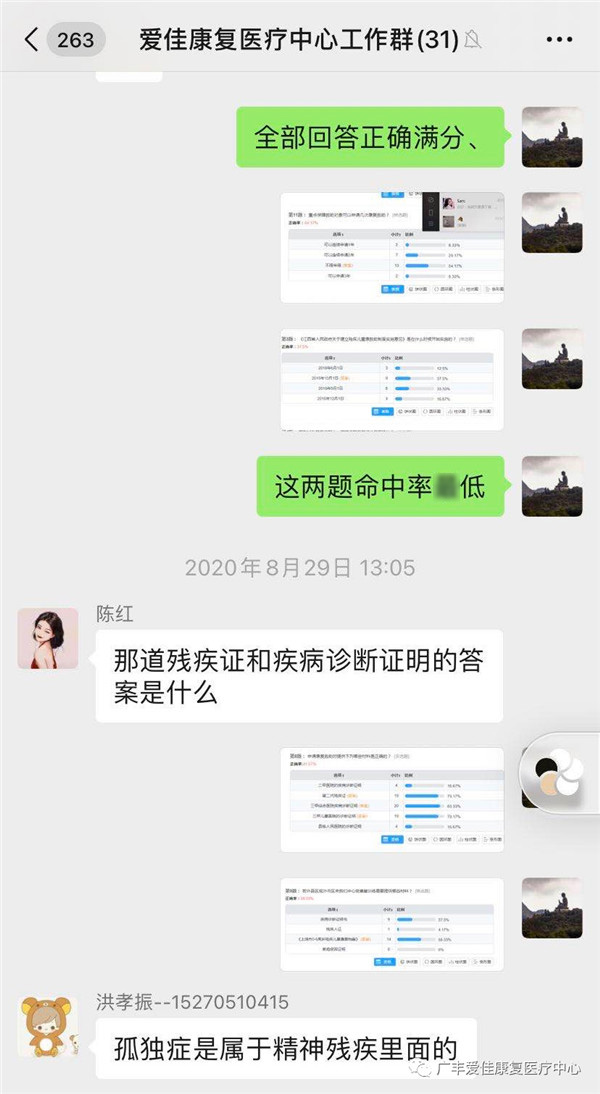View image just above 洪孝振's message
The image size is (600, 1094).
(x=391, y=924)
